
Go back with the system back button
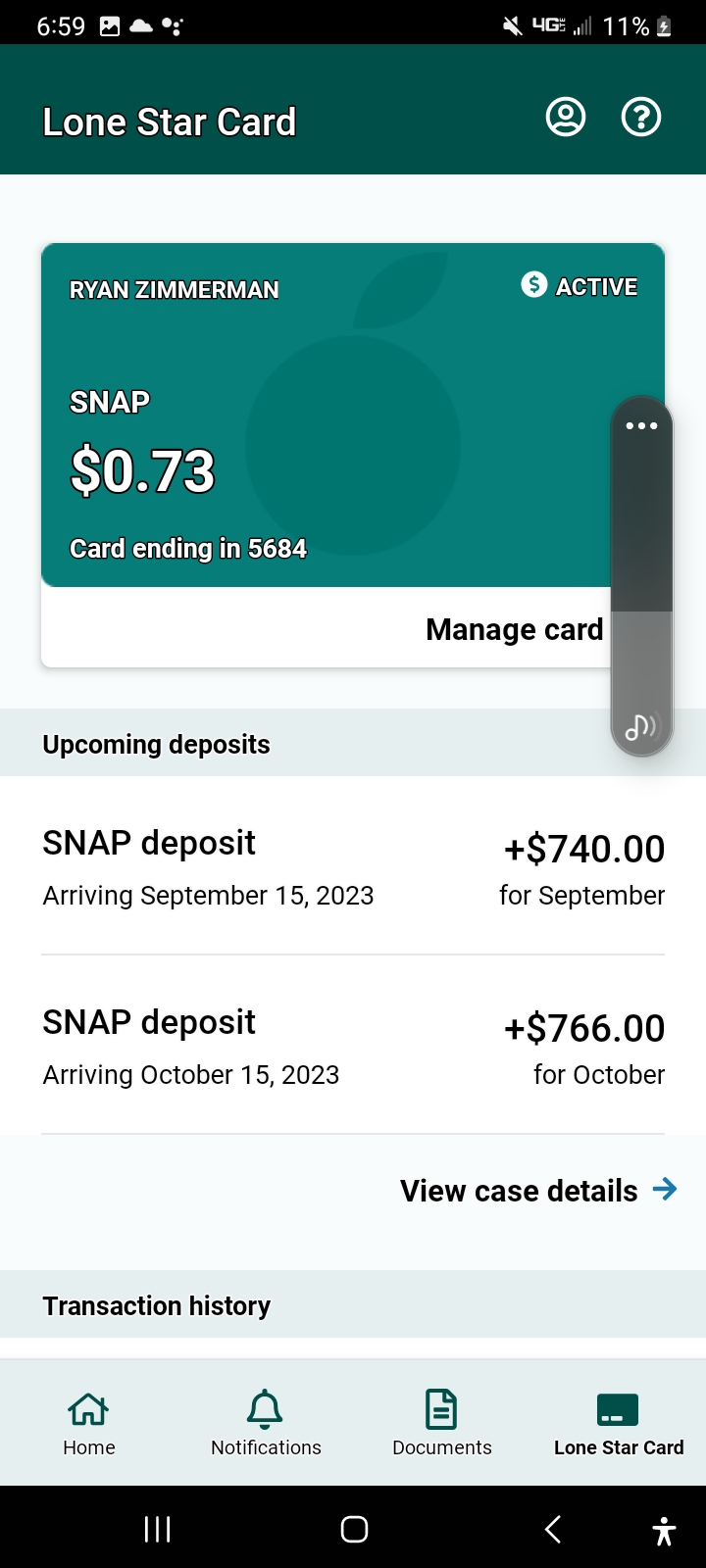(553, 1529)
